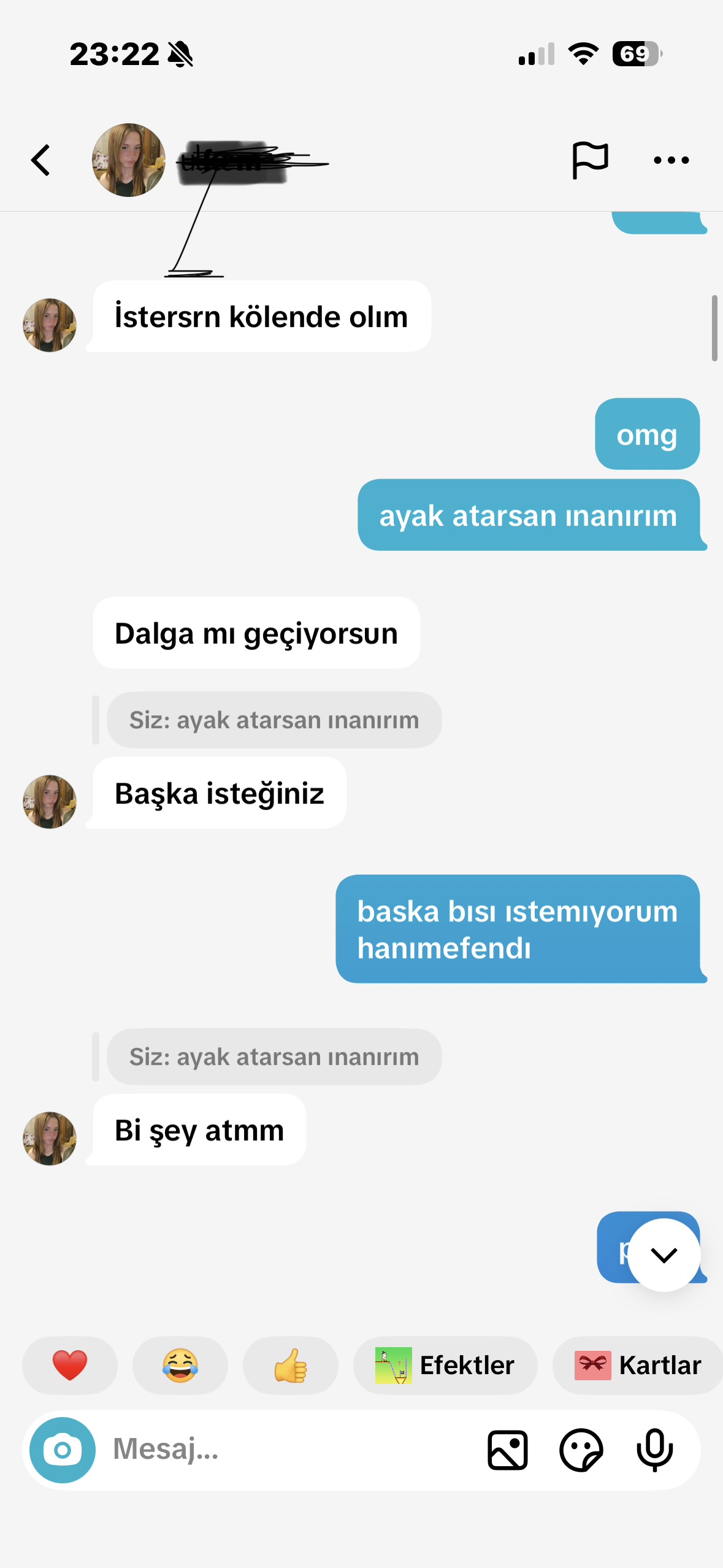This screenshot has width=723, height=1568.
Task: Open sender avatar next to "İstersrn kölende olım"
Action: (50, 325)
